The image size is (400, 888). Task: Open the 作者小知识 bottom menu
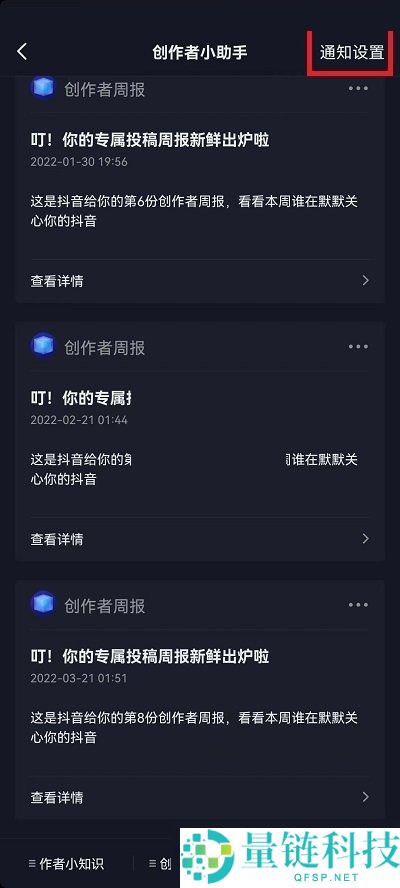pyautogui.click(x=66, y=864)
